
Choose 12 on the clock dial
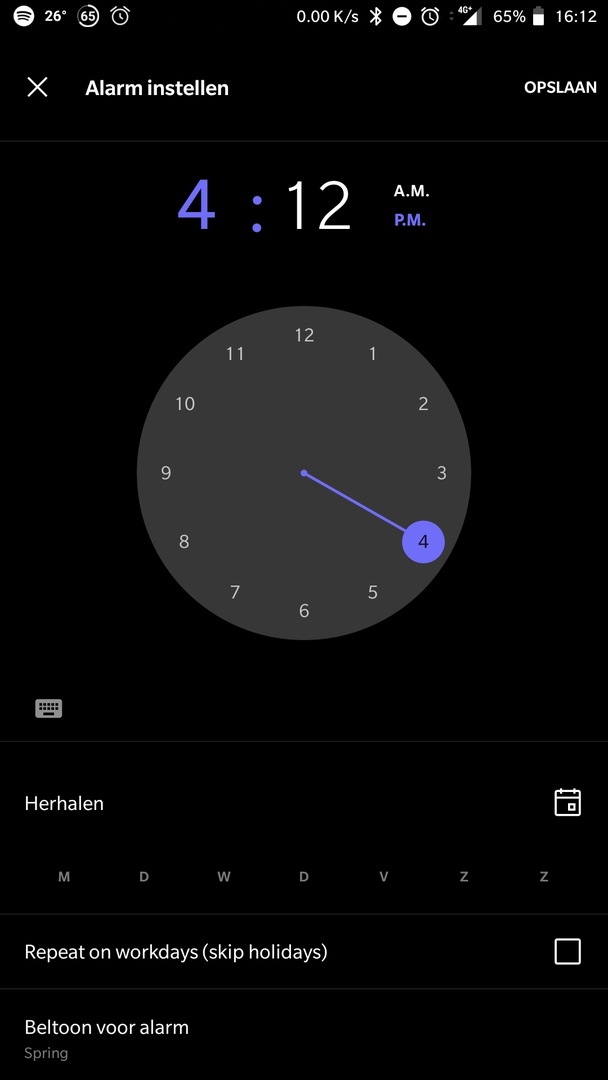tap(304, 335)
